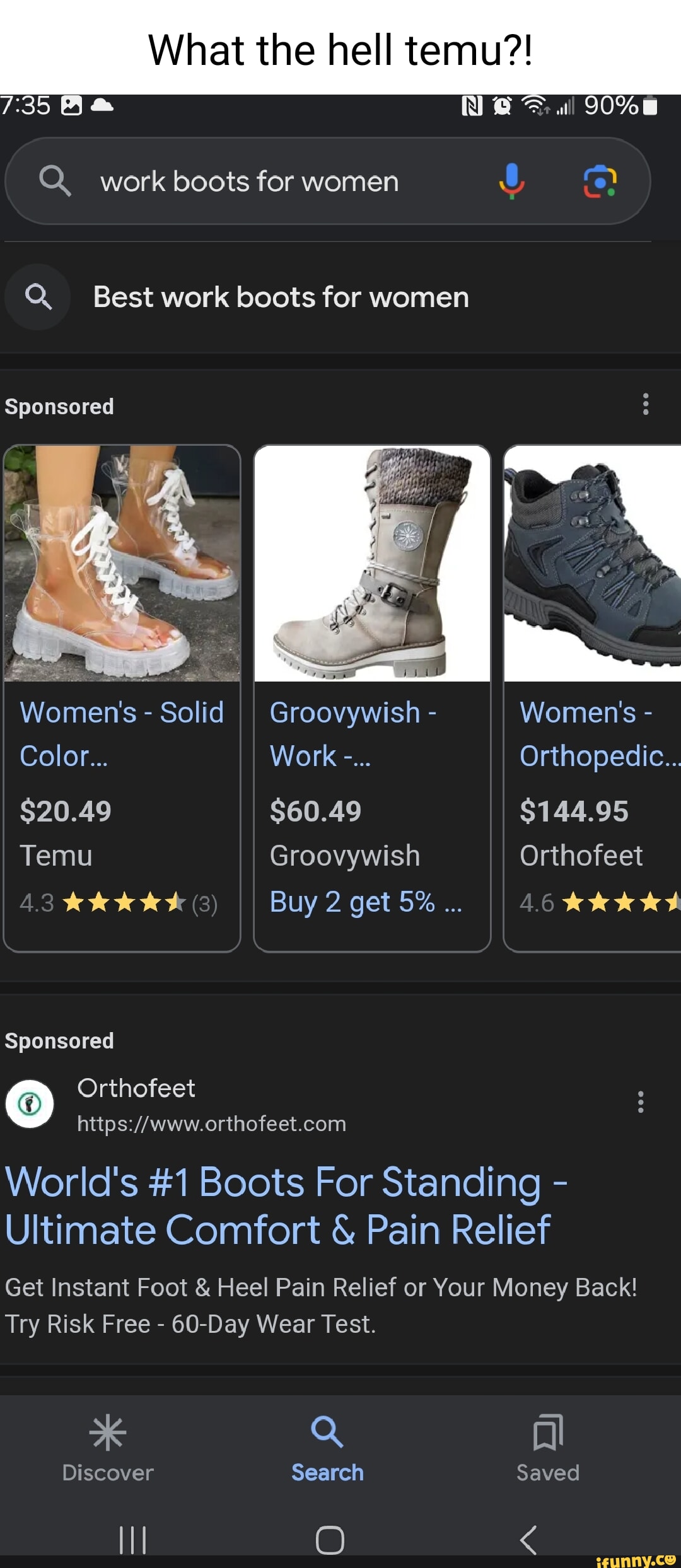Open the Groovywish work boot product card
This screenshot has height=1568, width=681.
pyautogui.click(x=372, y=697)
